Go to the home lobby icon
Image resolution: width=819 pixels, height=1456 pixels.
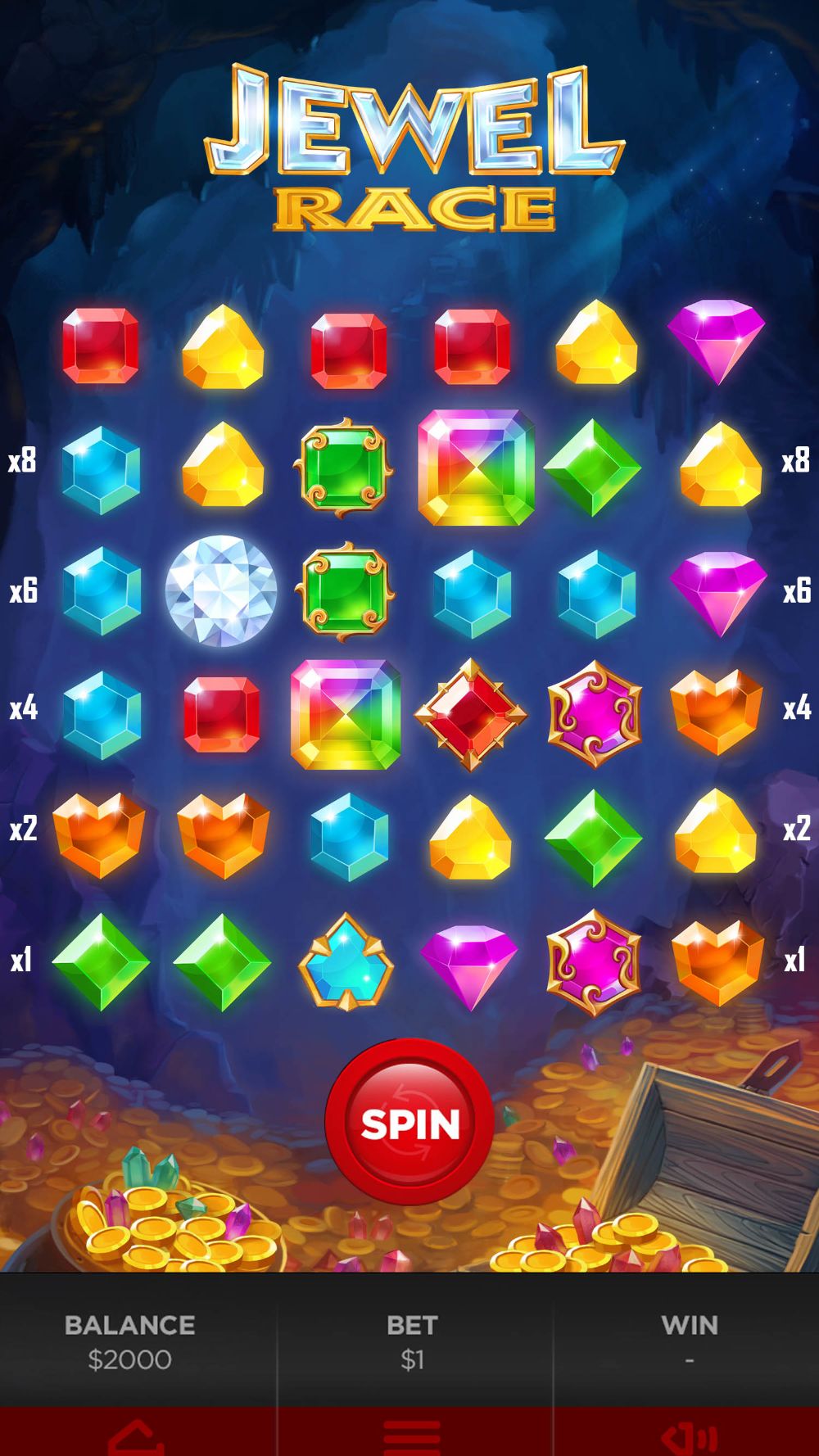click(136, 1437)
